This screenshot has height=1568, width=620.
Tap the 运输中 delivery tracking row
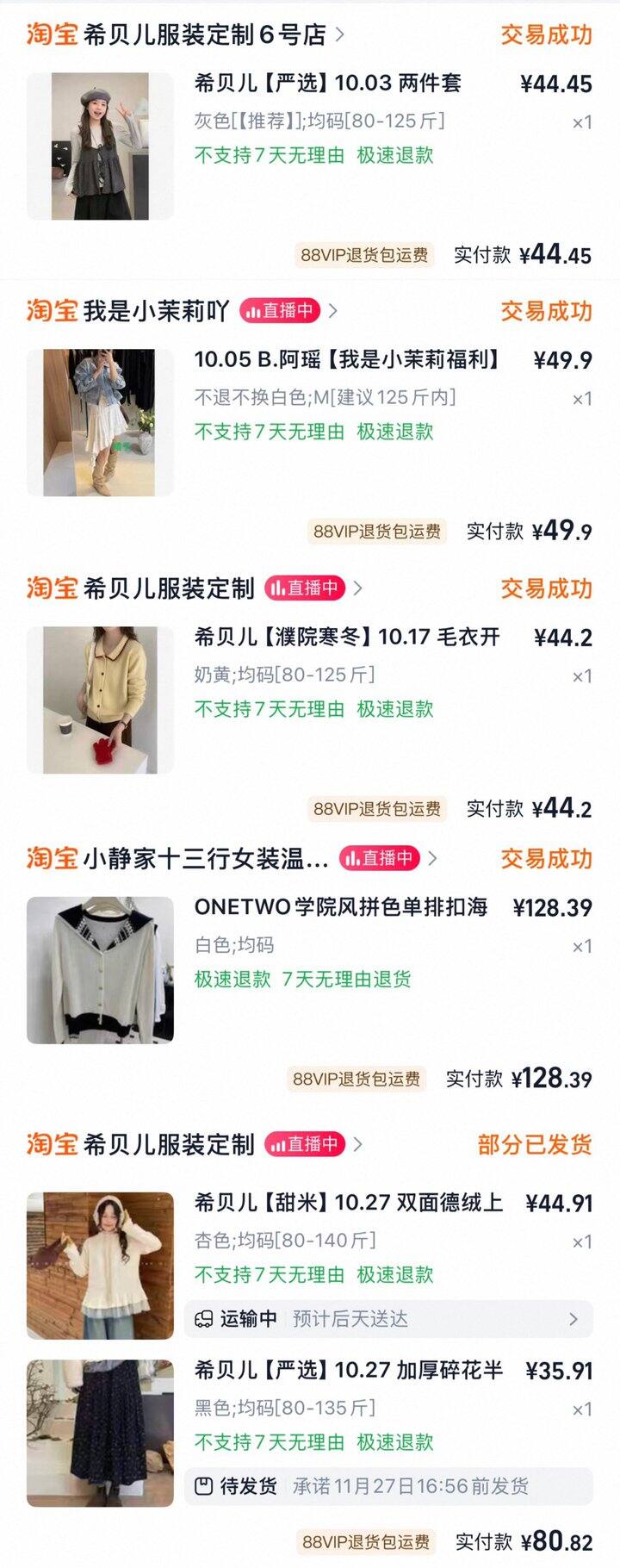(x=388, y=1319)
